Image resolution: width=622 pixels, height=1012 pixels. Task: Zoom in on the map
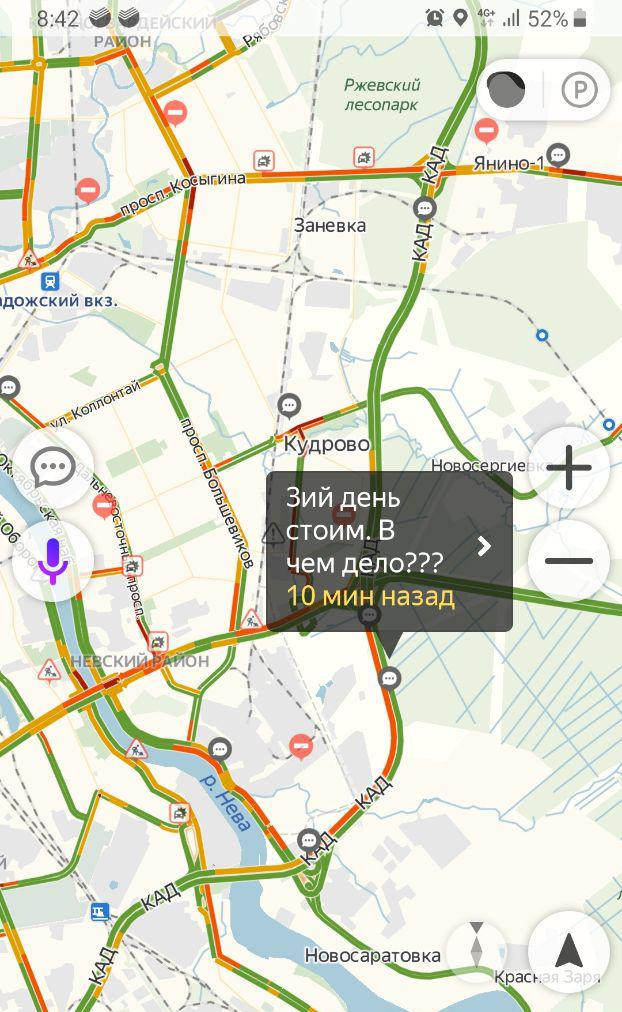pyautogui.click(x=569, y=468)
